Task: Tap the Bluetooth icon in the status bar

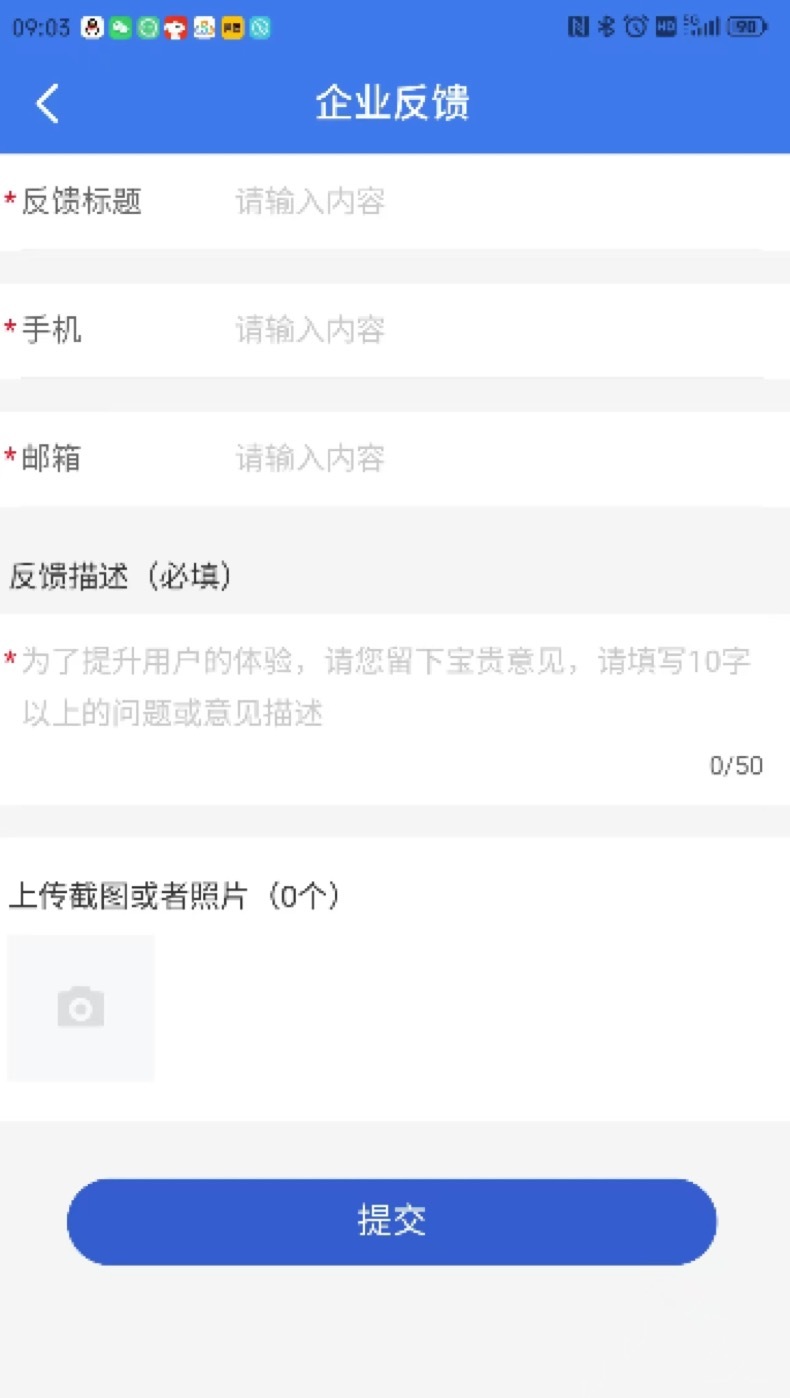Action: coord(605,28)
